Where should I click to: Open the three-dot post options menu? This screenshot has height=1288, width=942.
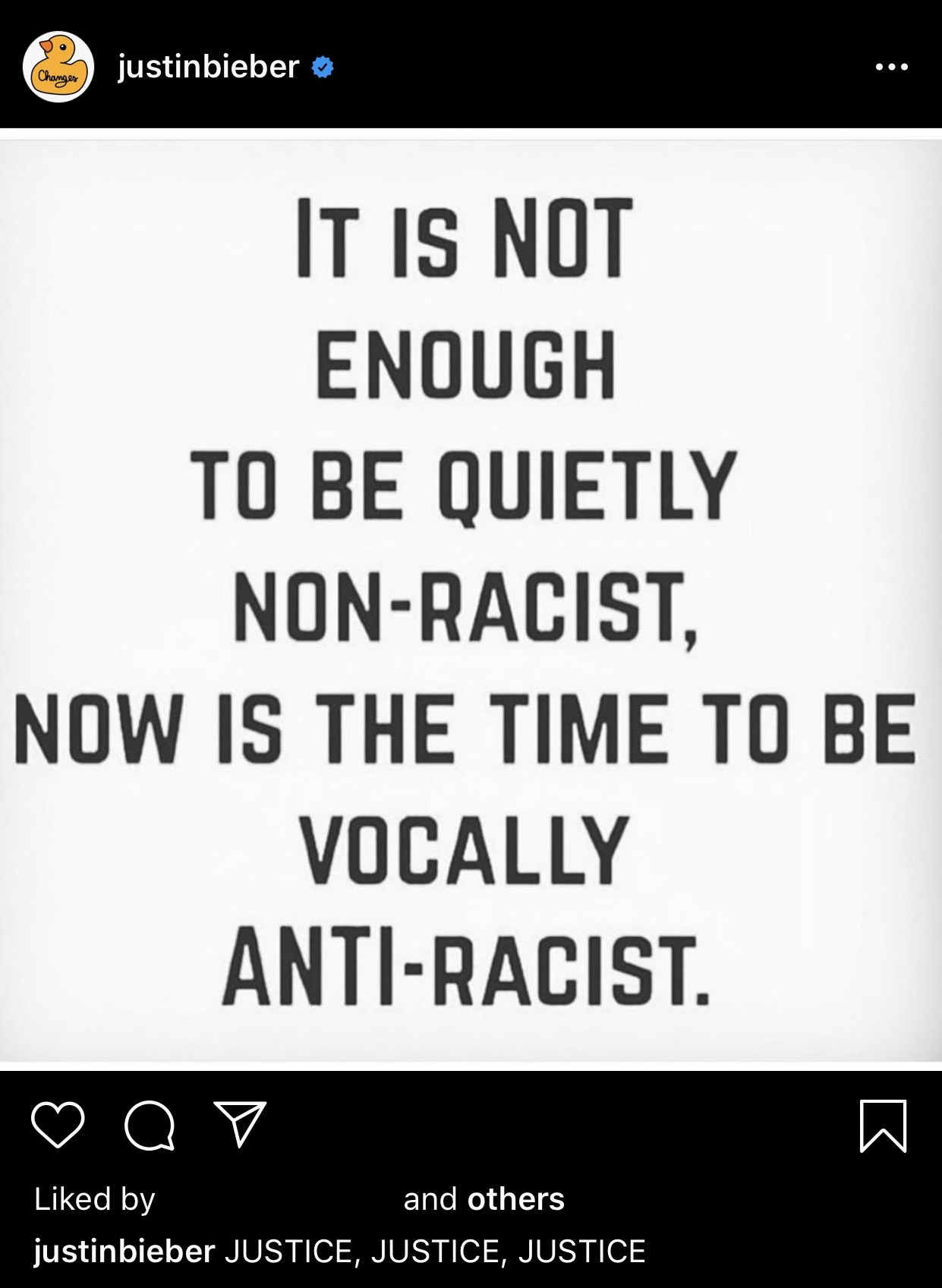[891, 67]
